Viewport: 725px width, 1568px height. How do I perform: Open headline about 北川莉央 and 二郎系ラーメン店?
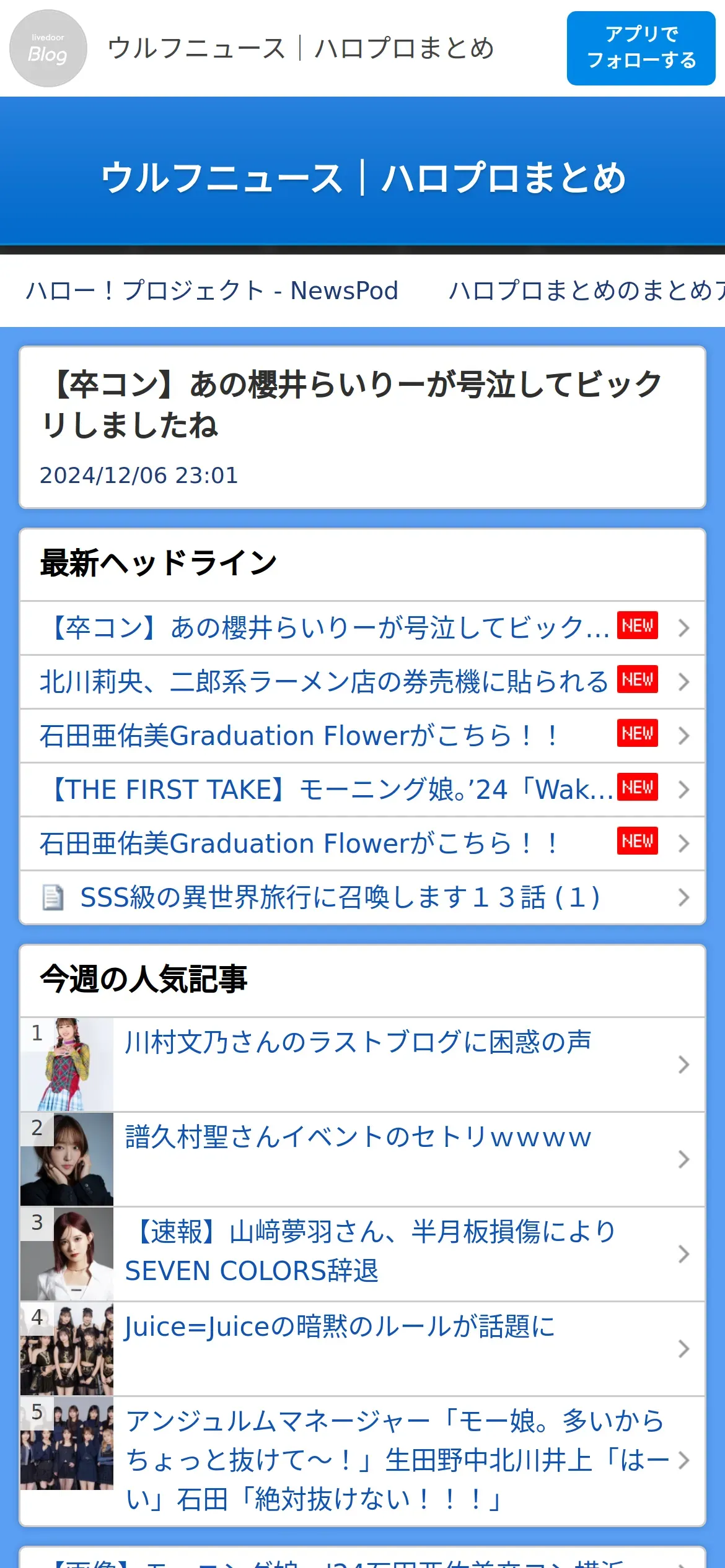(324, 682)
